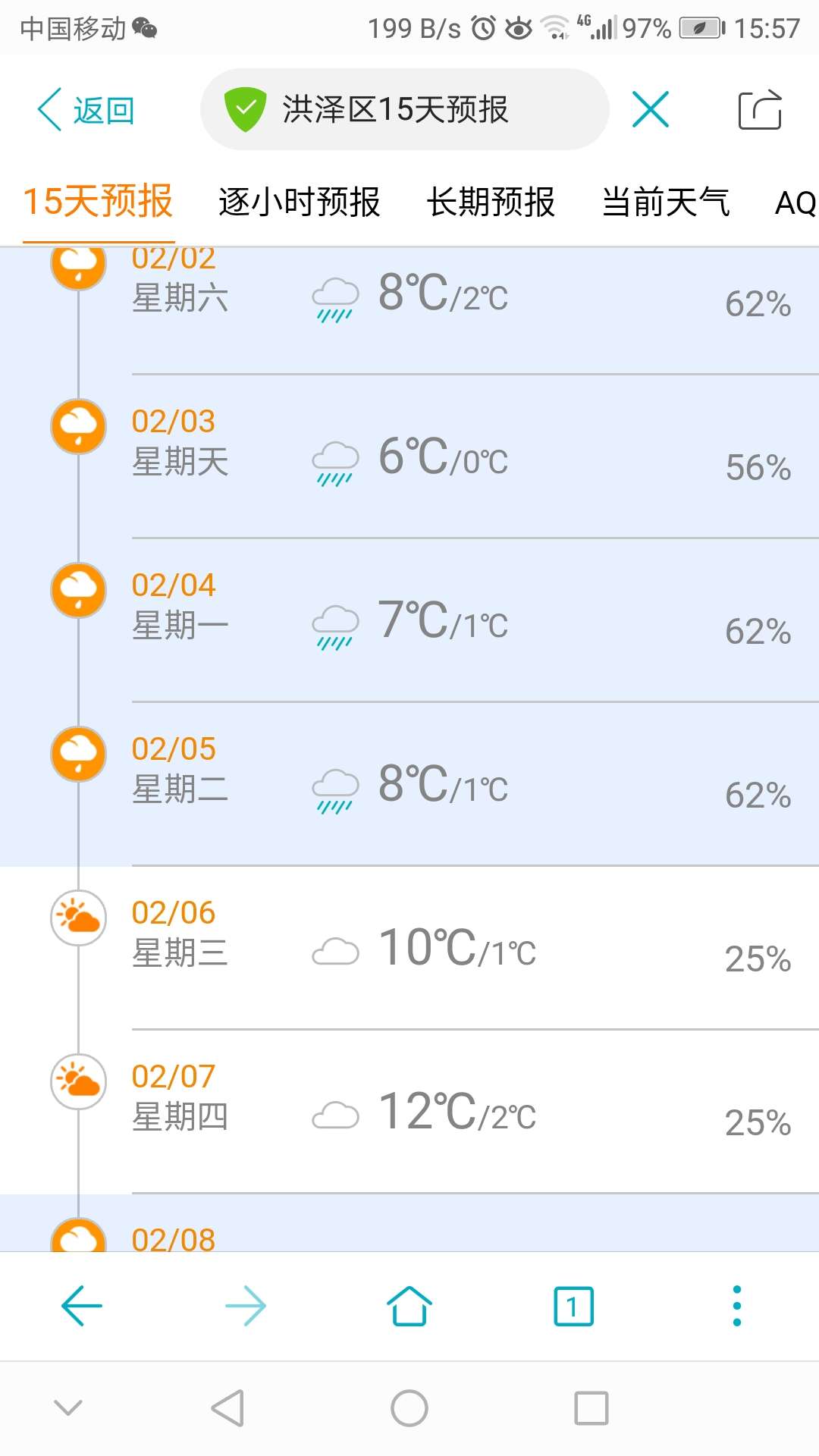This screenshot has height=1456, width=819.
Task: Share this forecast page
Action: coord(760,110)
